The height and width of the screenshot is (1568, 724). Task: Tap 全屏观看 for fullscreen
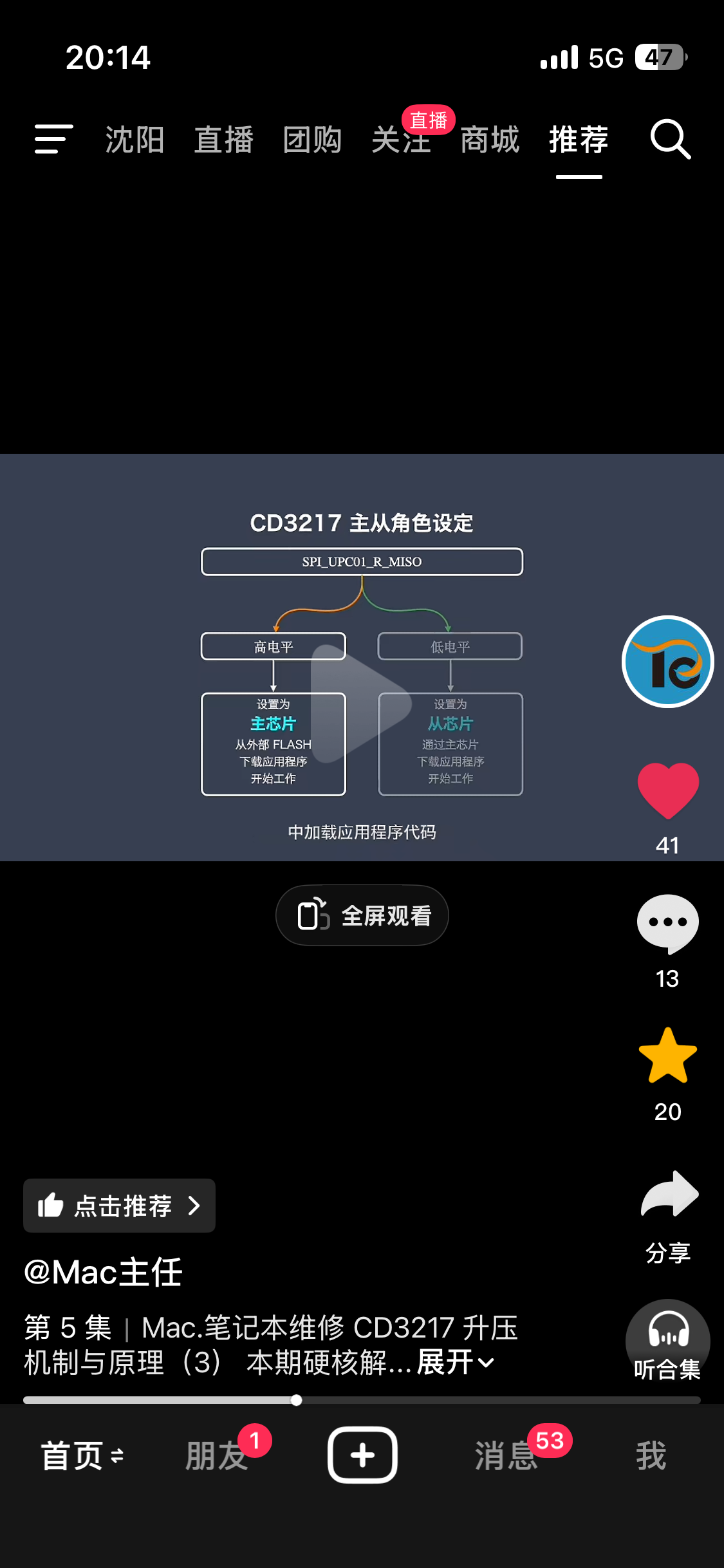coord(362,915)
